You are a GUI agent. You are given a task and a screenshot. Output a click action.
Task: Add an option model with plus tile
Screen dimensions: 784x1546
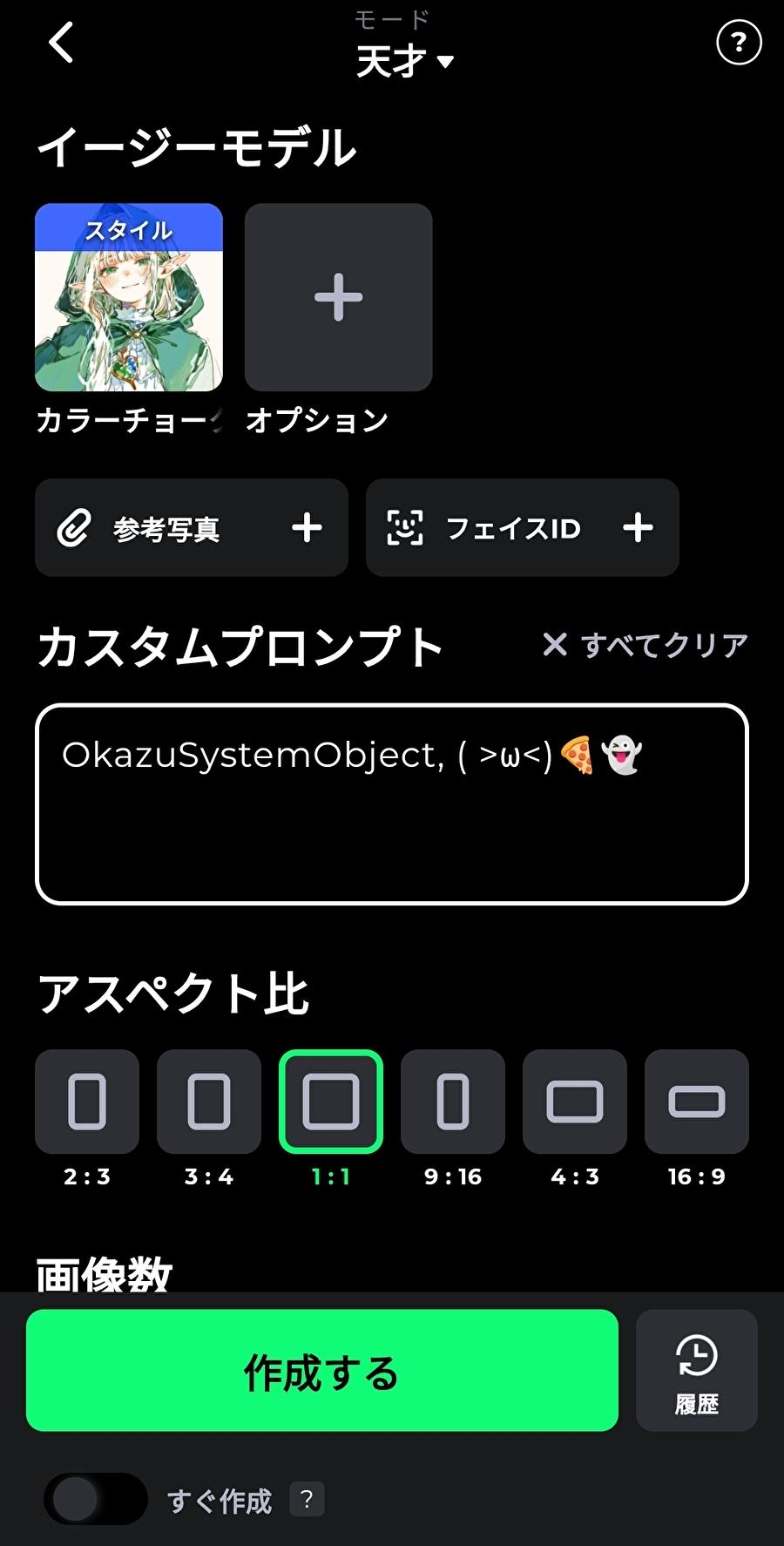[338, 297]
